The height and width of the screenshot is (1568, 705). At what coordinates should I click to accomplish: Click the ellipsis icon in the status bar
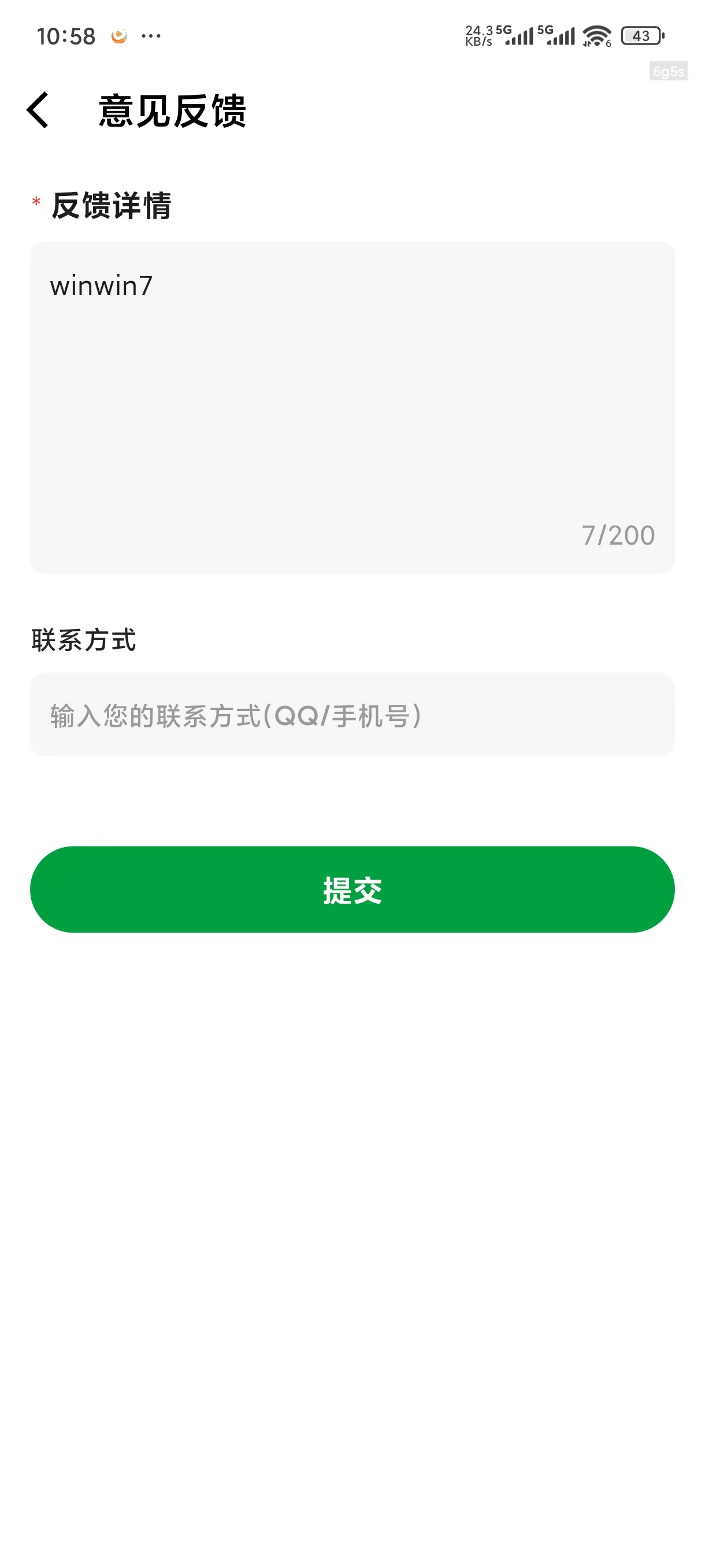pyautogui.click(x=149, y=36)
